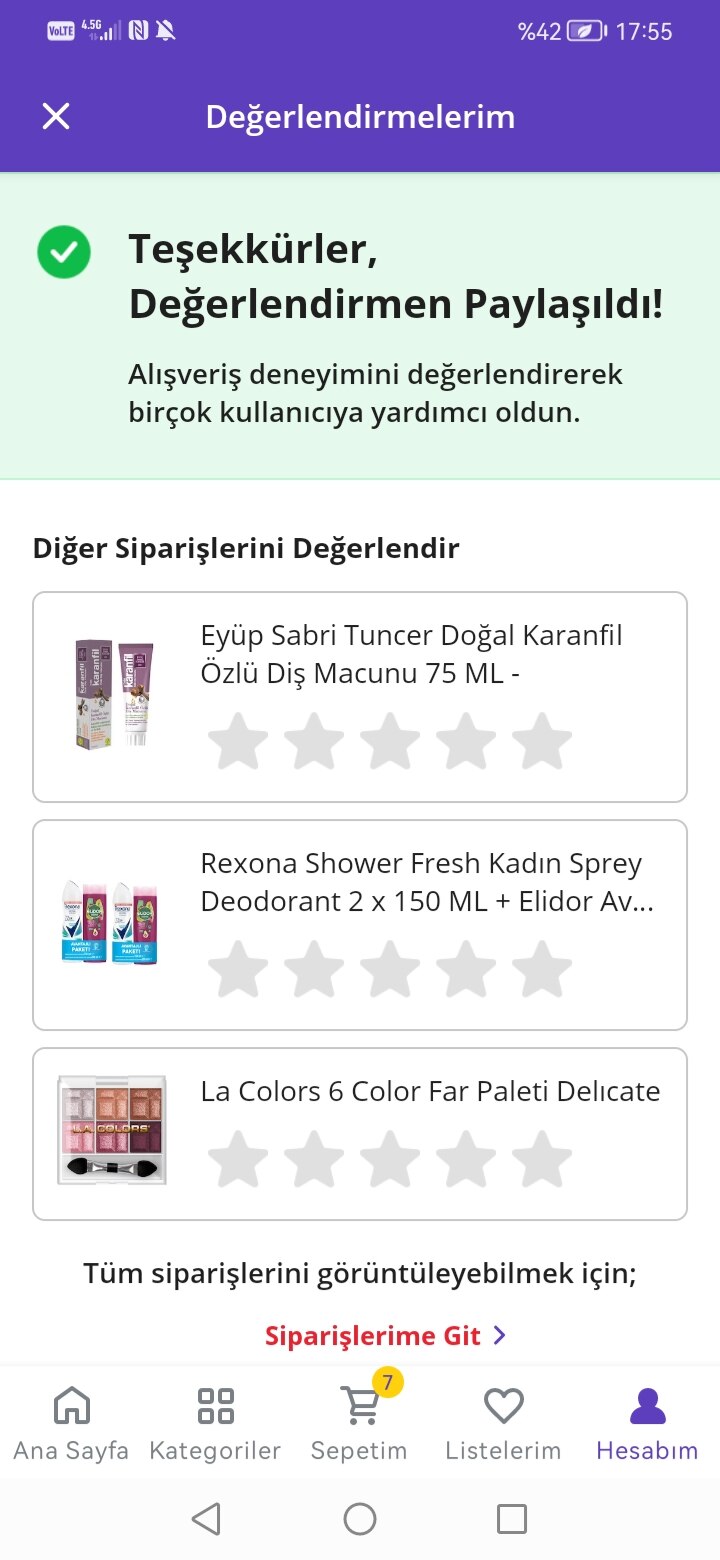This screenshot has width=720, height=1560.
Task: Give Eyüp Sabri Tuncer toothpaste five stars
Action: [x=542, y=741]
